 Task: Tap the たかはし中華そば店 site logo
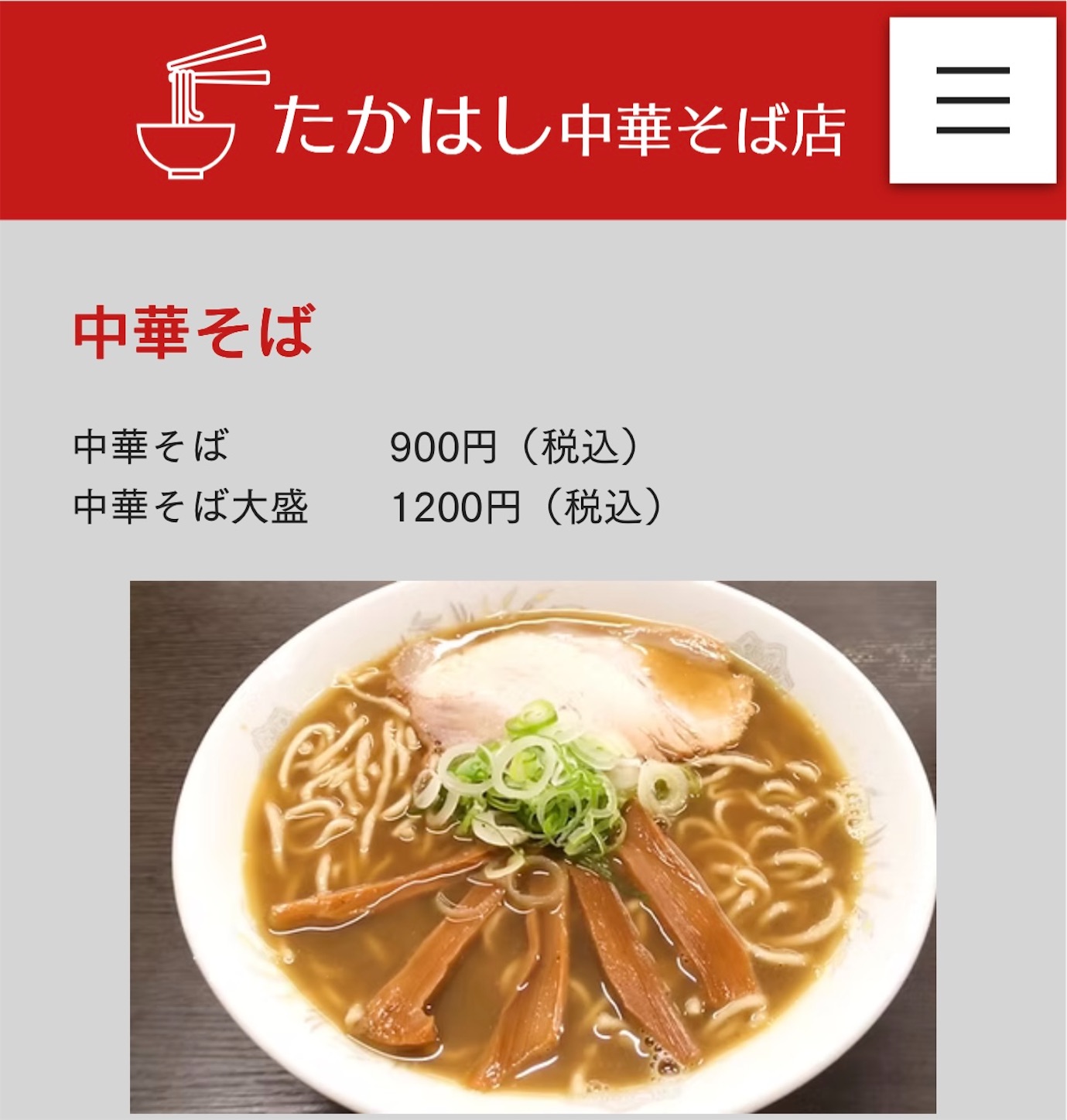point(491,109)
